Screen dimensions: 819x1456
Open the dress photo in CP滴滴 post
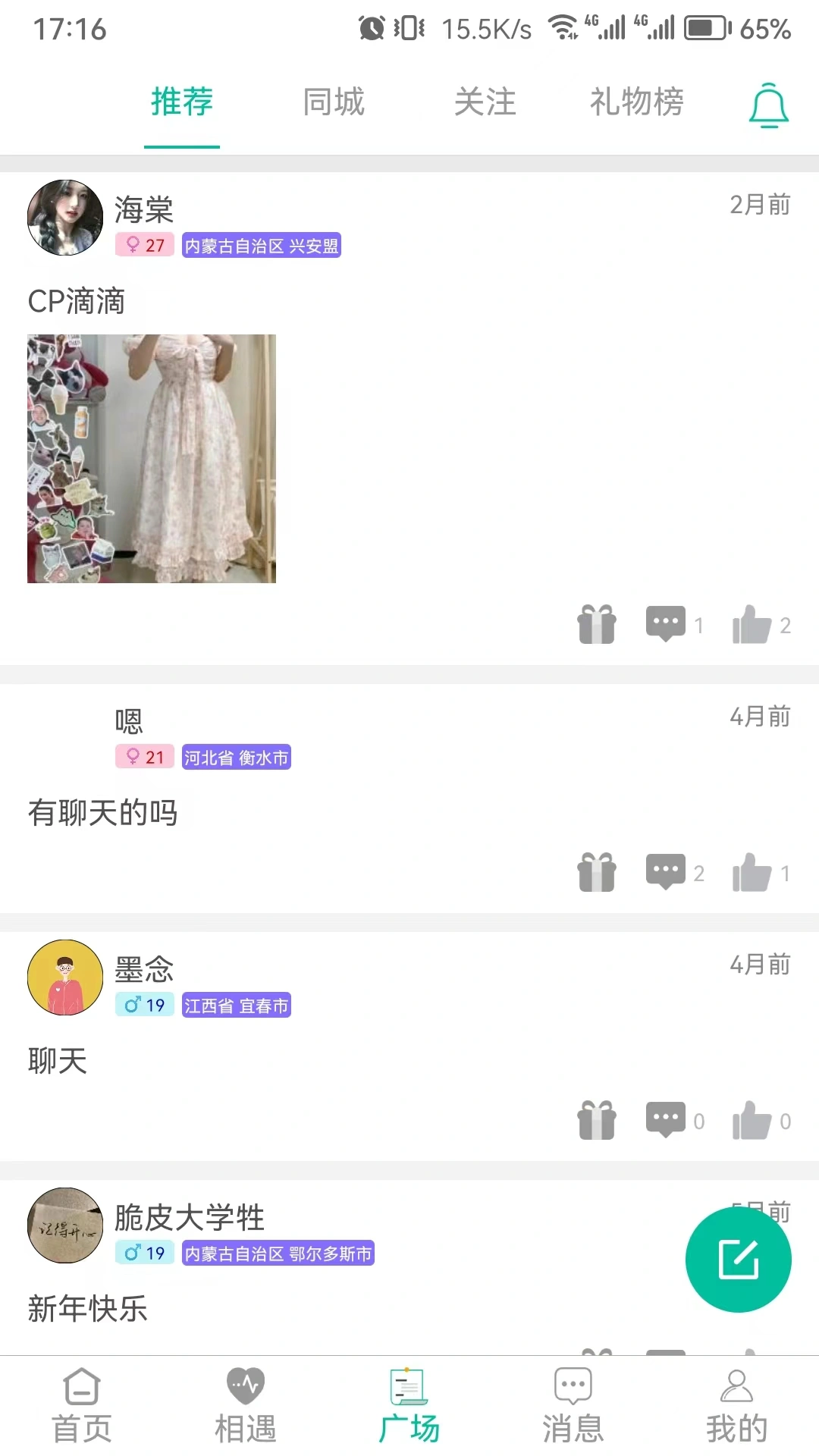click(x=151, y=458)
